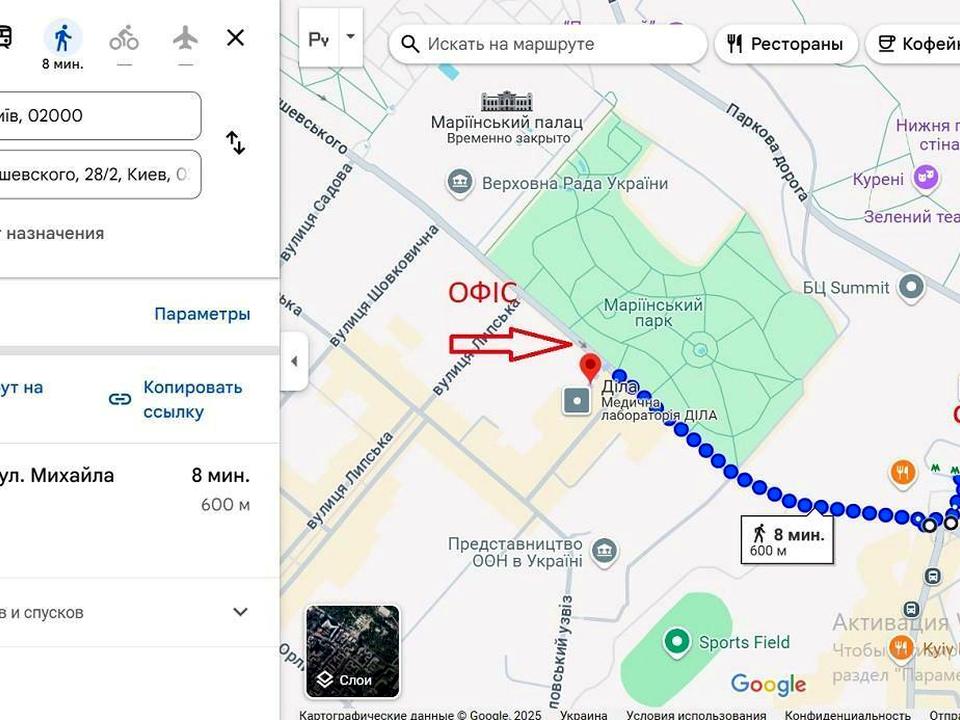This screenshot has height=720, width=960.
Task: Switch to cycling travel mode
Action: 124,39
